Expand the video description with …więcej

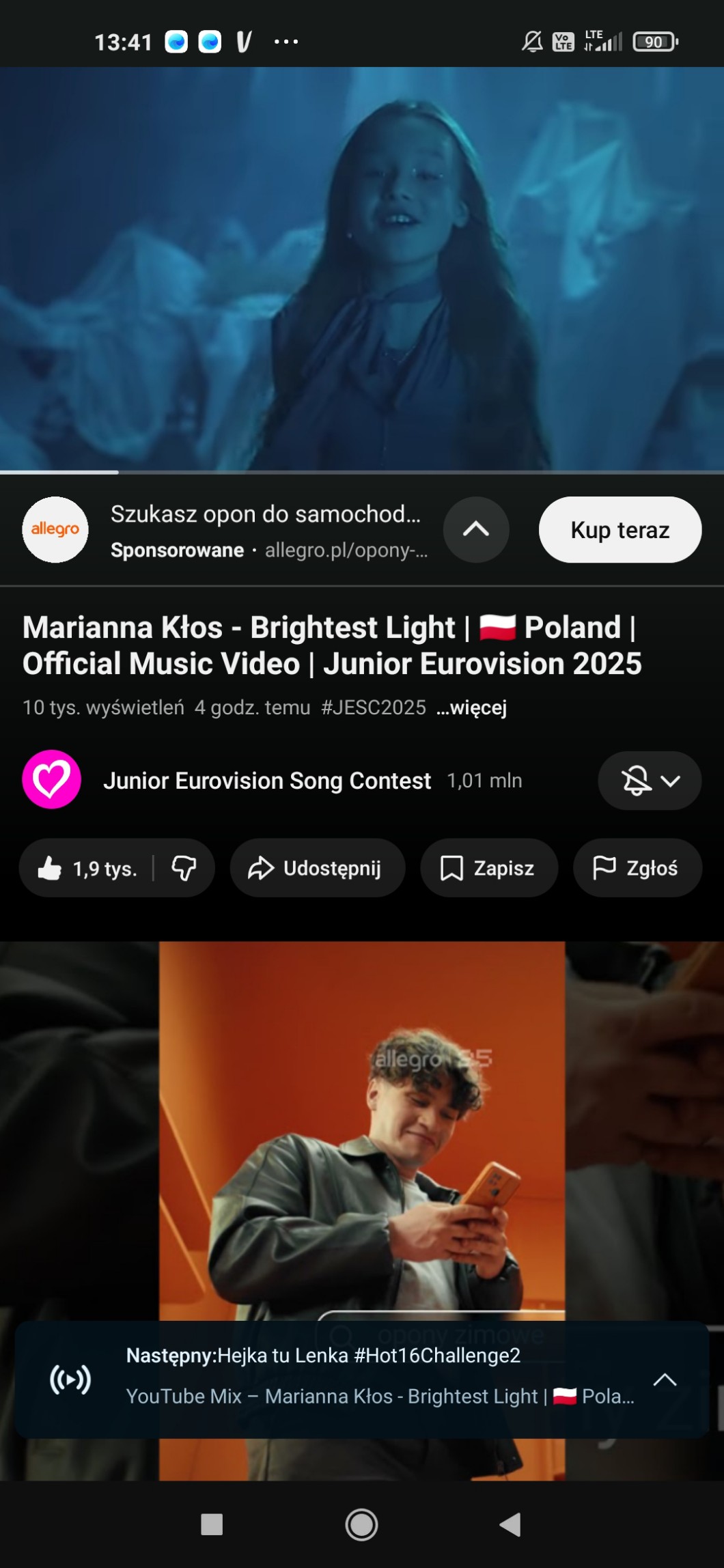point(471,708)
